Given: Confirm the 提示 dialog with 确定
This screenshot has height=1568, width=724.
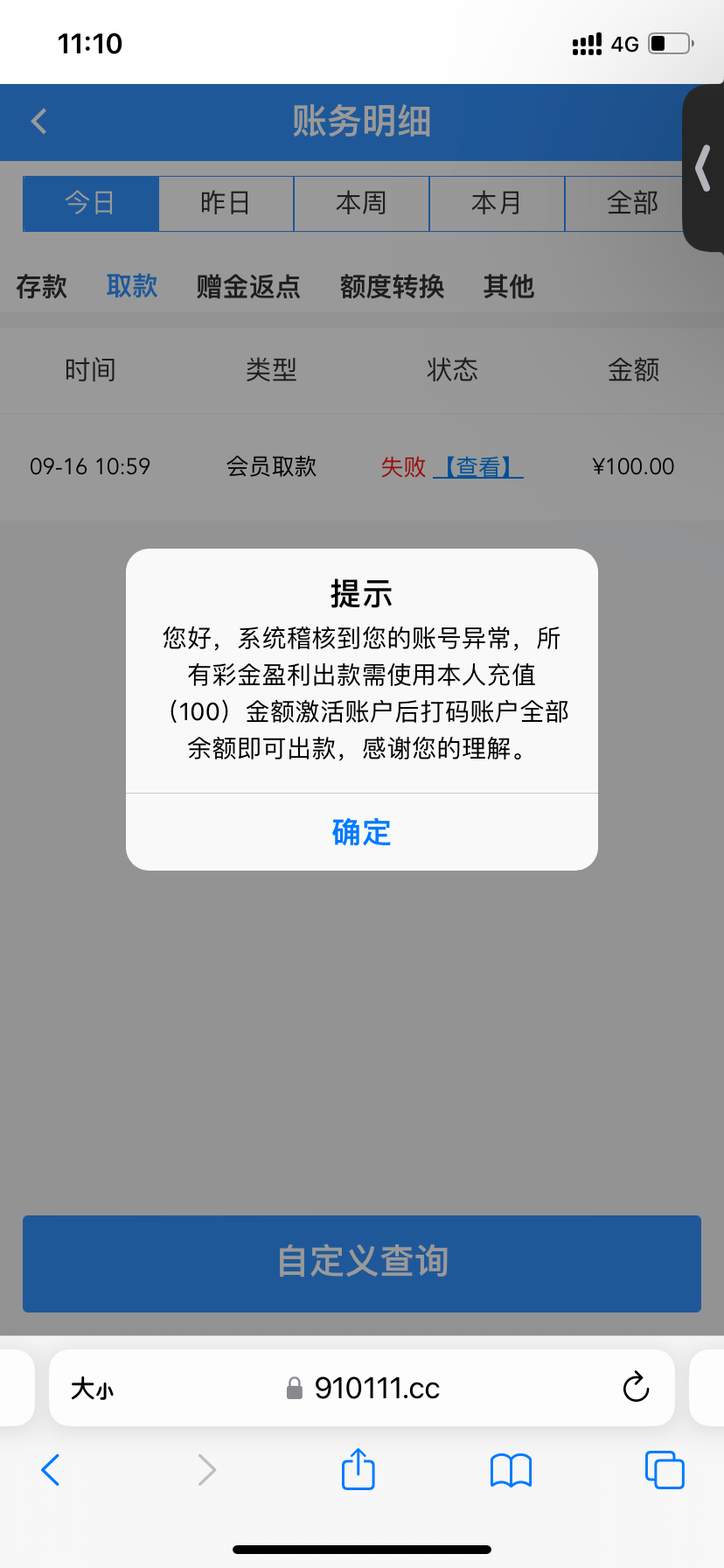Looking at the screenshot, I should [x=361, y=832].
